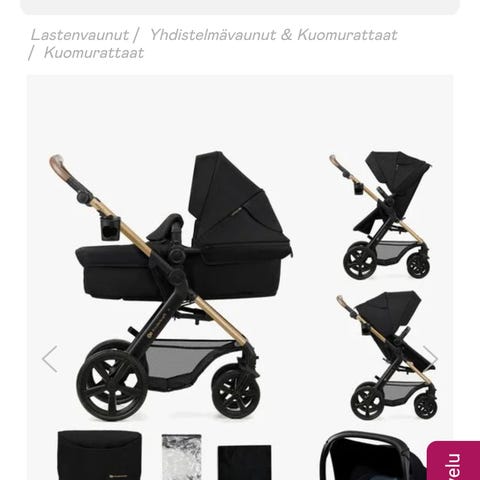This screenshot has height=480, width=480.
Task: Show the previous product image
Action: (x=50, y=359)
